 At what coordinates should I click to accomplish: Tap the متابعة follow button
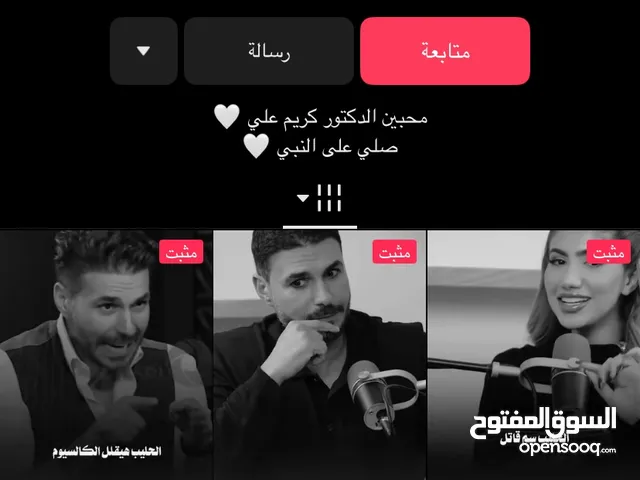[444, 50]
